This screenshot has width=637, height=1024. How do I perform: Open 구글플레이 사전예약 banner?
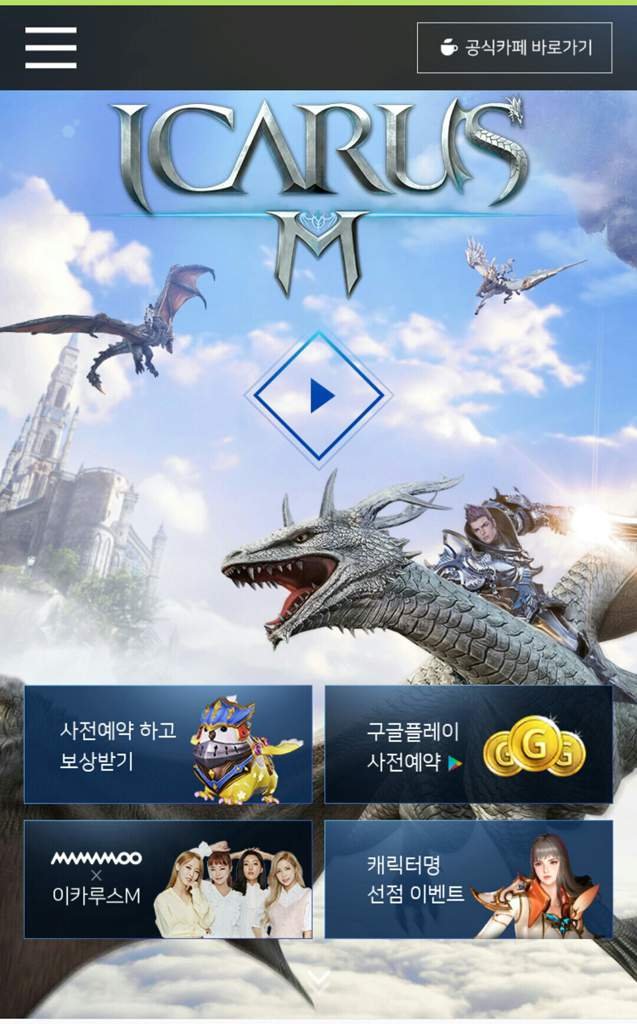pyautogui.click(x=468, y=744)
